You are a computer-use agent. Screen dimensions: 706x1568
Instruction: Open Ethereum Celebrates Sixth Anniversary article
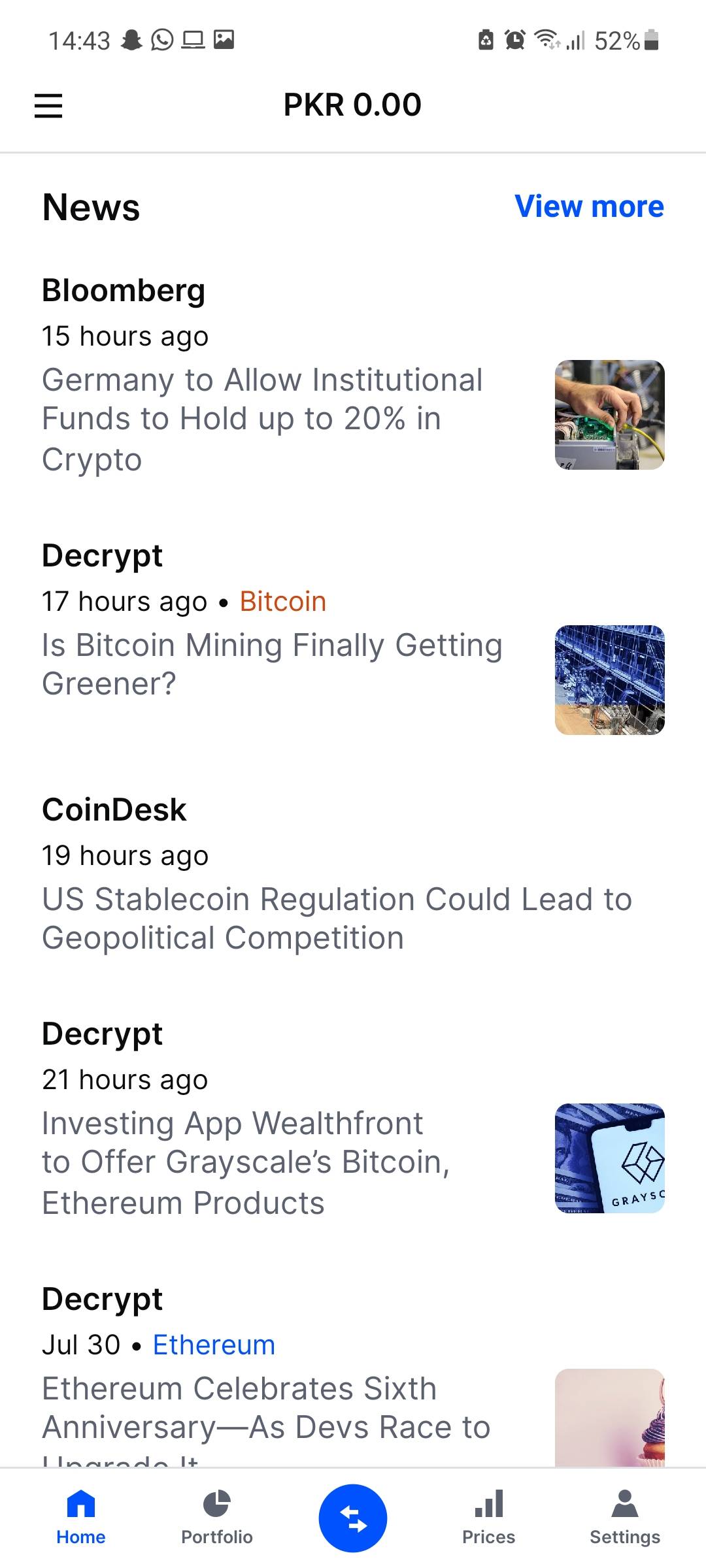tap(266, 1408)
